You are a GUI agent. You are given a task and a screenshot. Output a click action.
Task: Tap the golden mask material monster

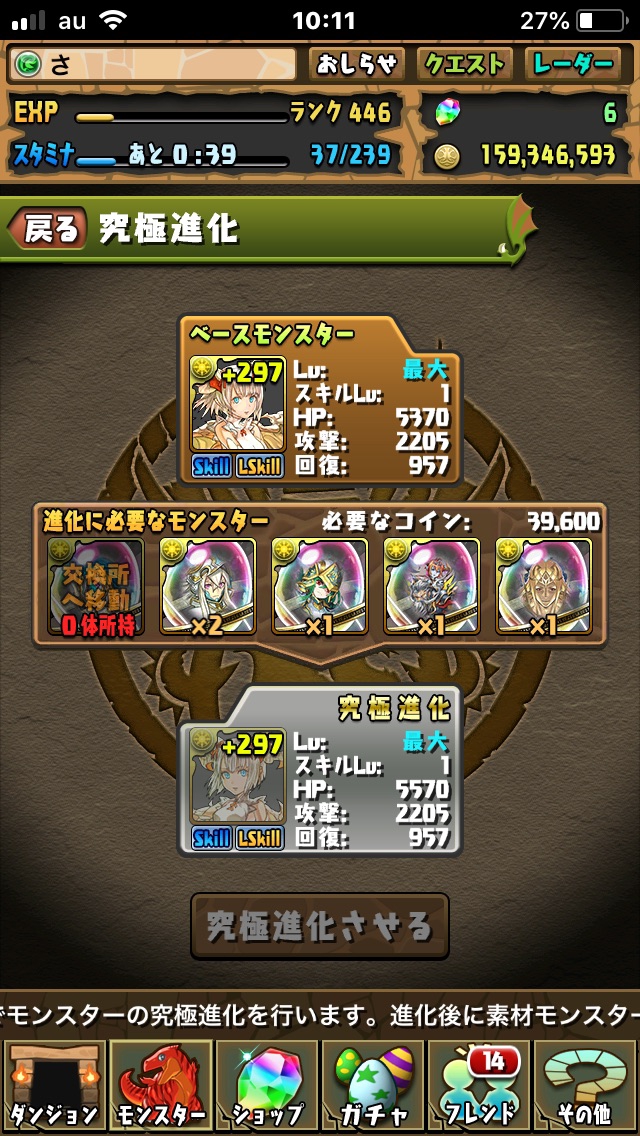(x=544, y=587)
